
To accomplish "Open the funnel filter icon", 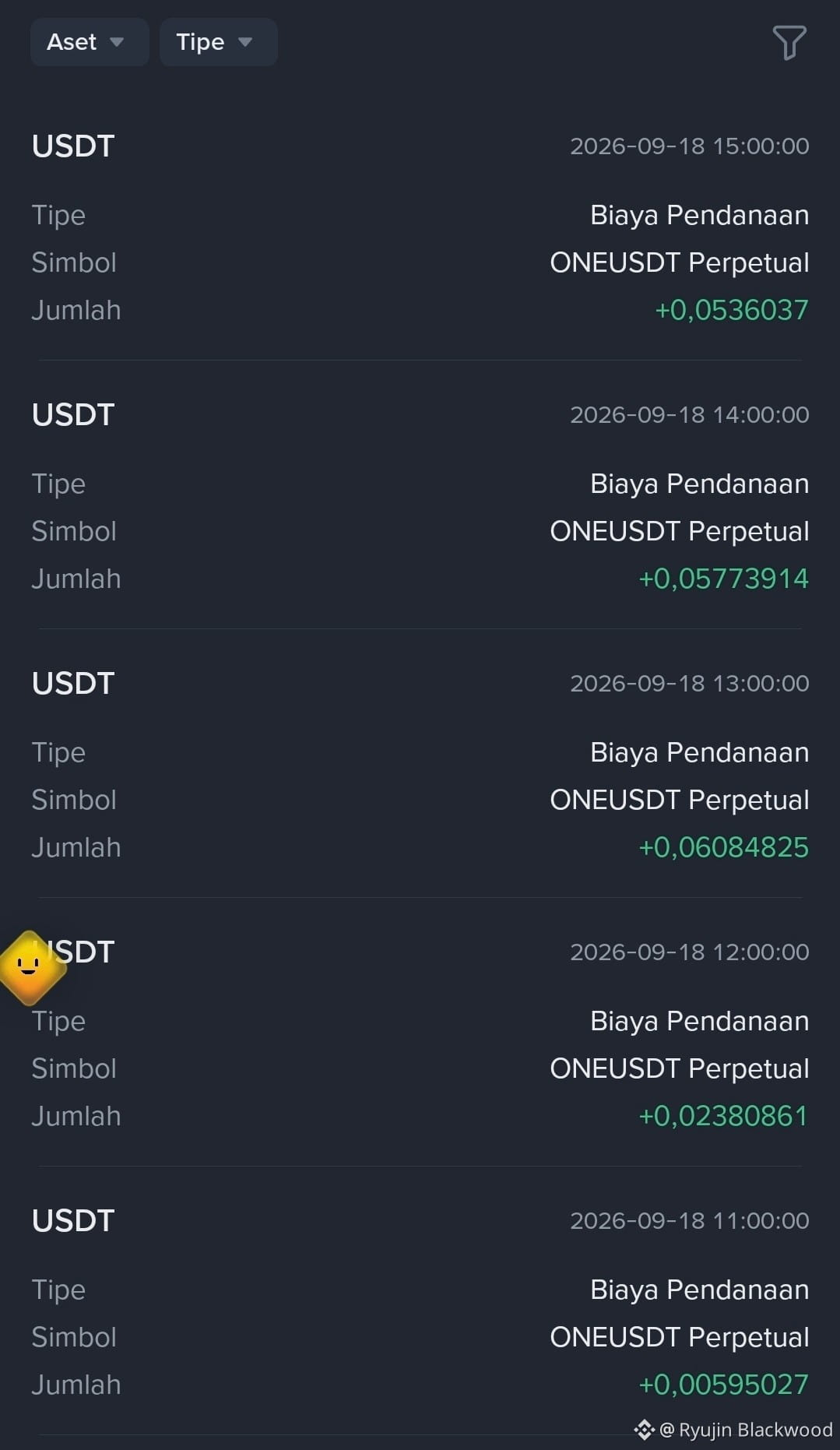I will pyautogui.click(x=789, y=42).
